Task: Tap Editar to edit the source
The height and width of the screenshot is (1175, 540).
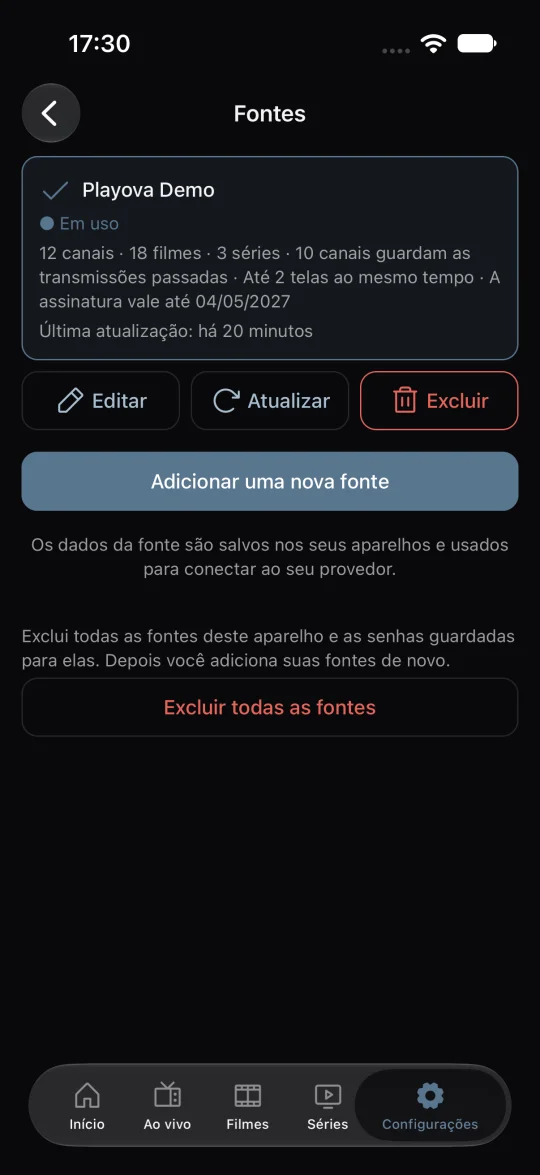Action: tap(100, 401)
